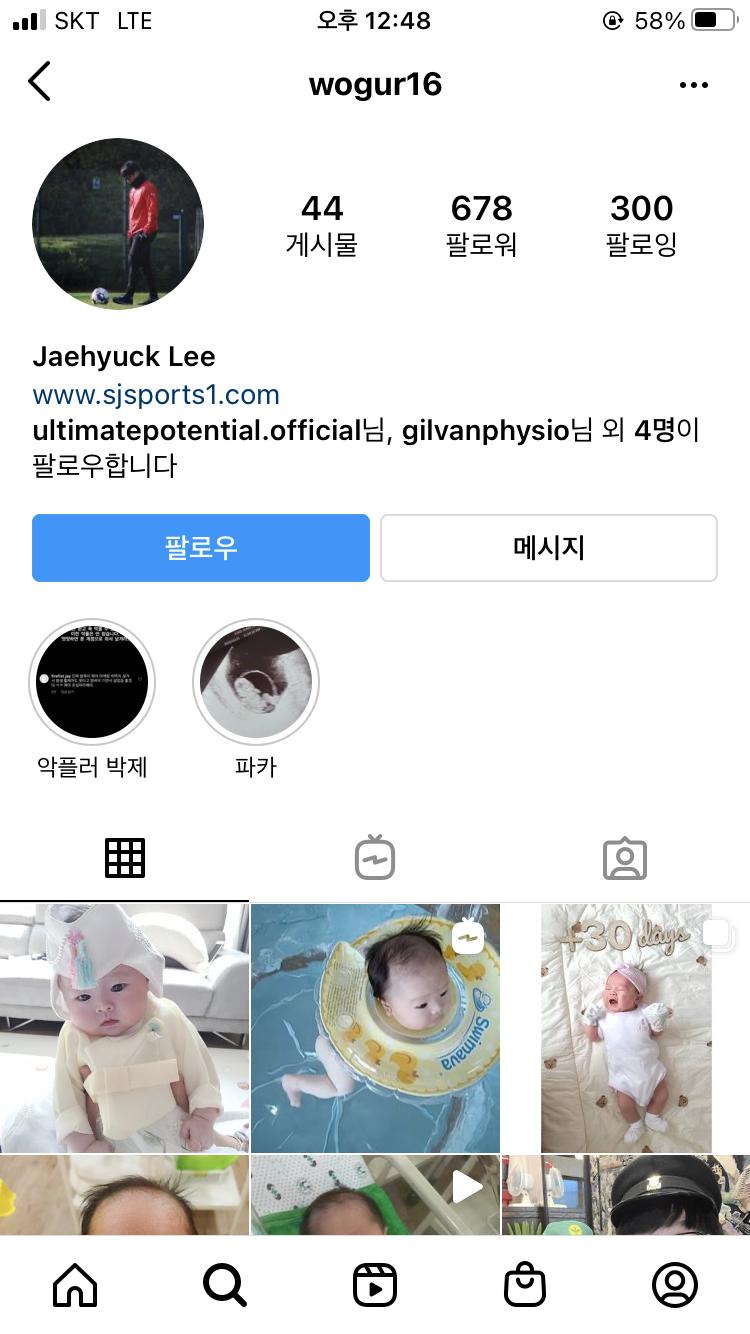Image resolution: width=750 pixels, height=1334 pixels.
Task: Open the +30 days baby post
Action: click(x=626, y=1028)
